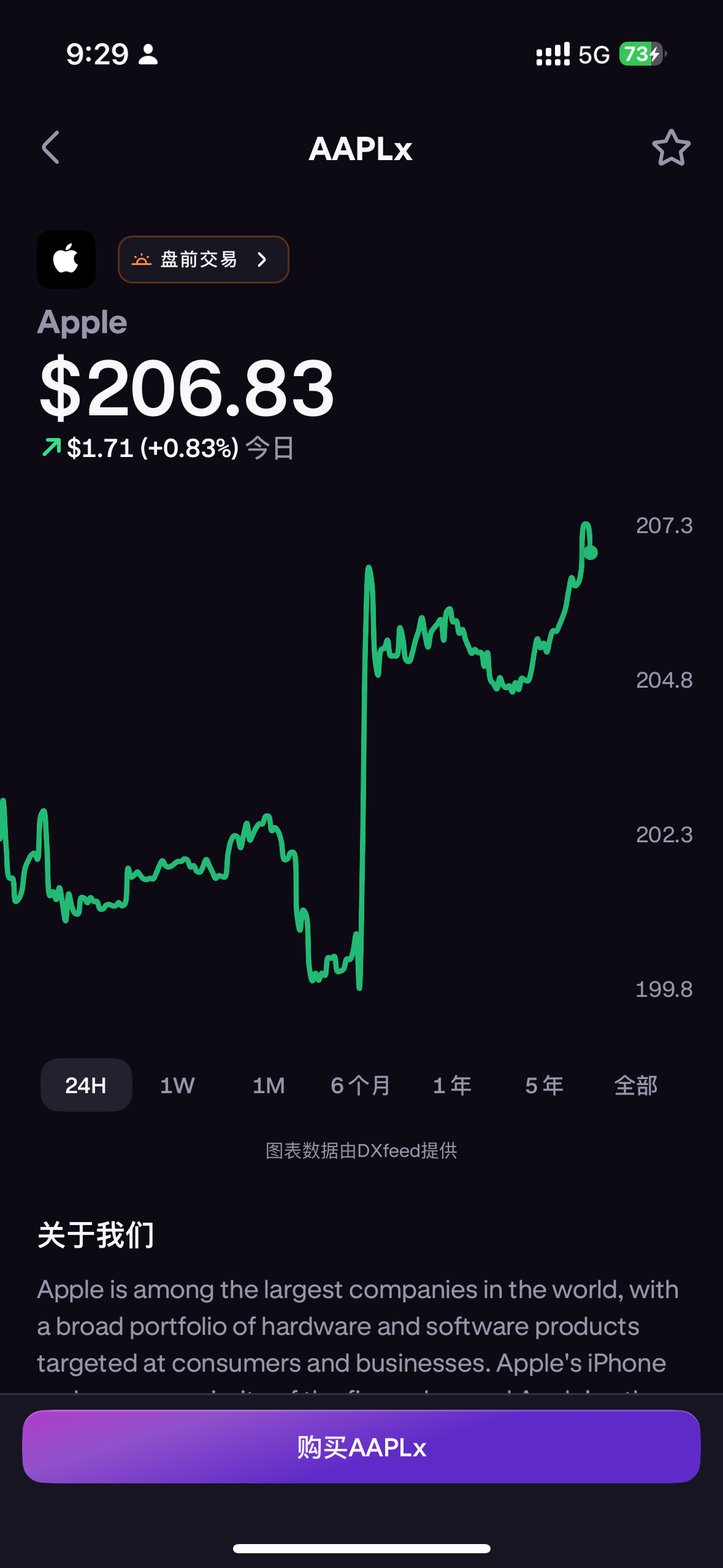
Task: Select the 1年 range option
Action: pyautogui.click(x=452, y=1084)
